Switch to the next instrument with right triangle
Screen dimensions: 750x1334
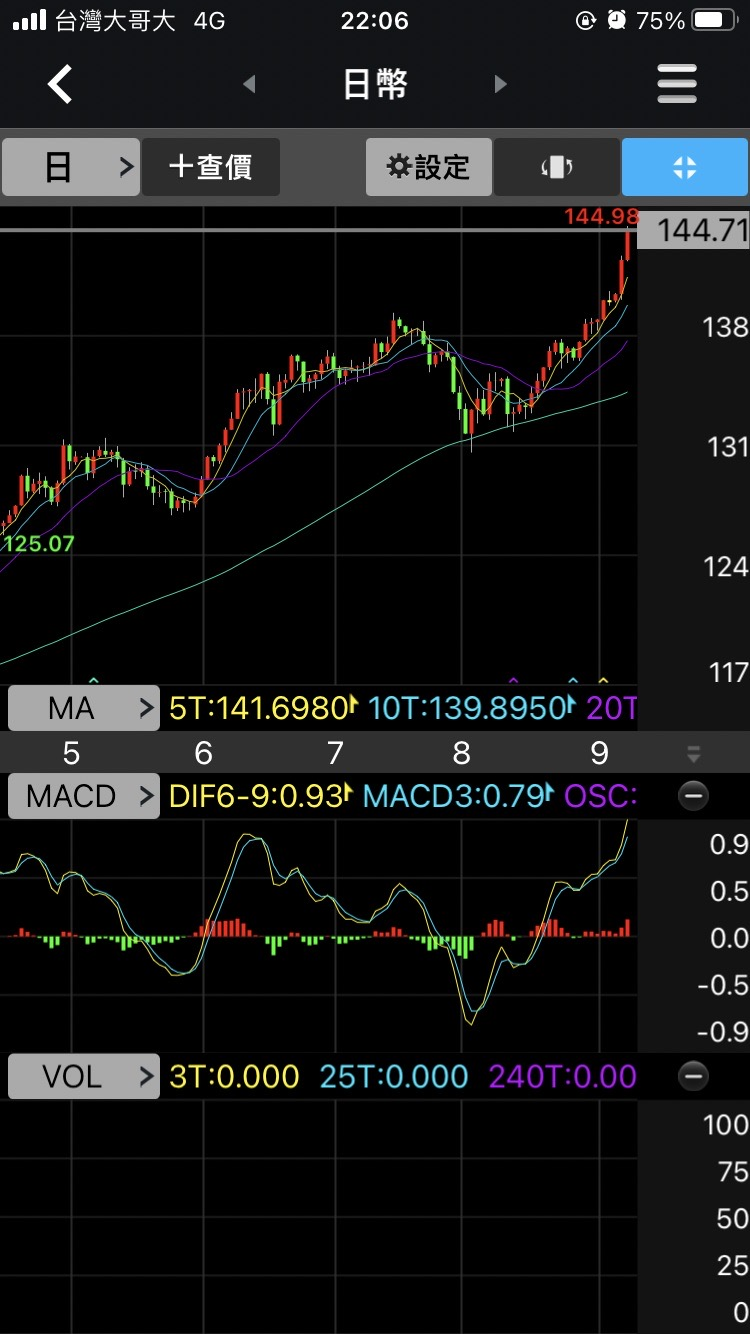point(501,85)
